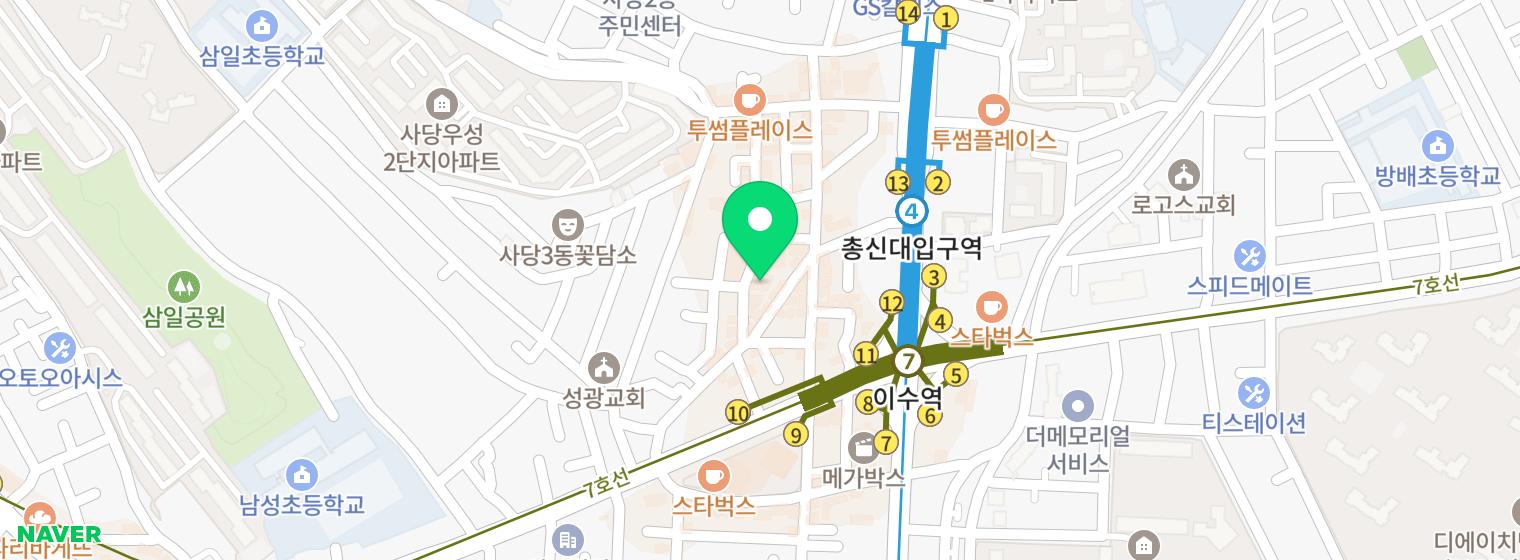Select the 총신대입구역 line 4 station marker
Image resolution: width=1520 pixels, height=560 pixels.
(912, 211)
